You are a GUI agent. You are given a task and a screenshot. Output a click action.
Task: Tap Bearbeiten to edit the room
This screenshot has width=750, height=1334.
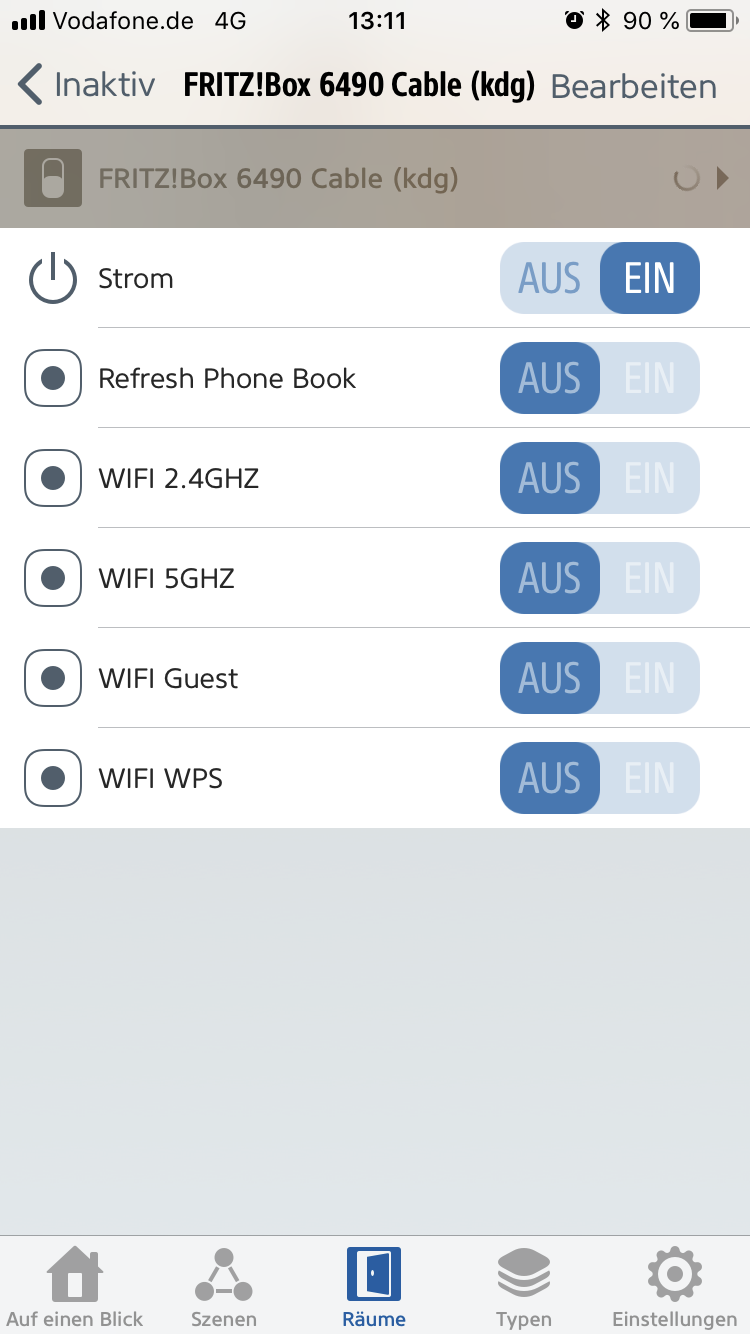click(633, 87)
